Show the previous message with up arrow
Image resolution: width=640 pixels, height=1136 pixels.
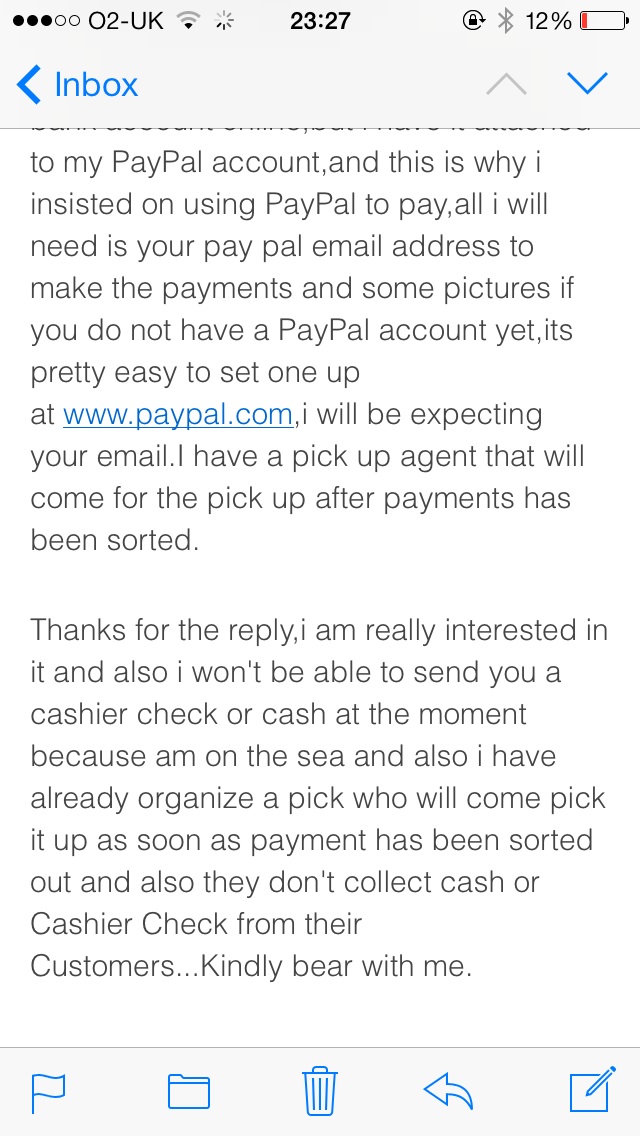coord(507,85)
